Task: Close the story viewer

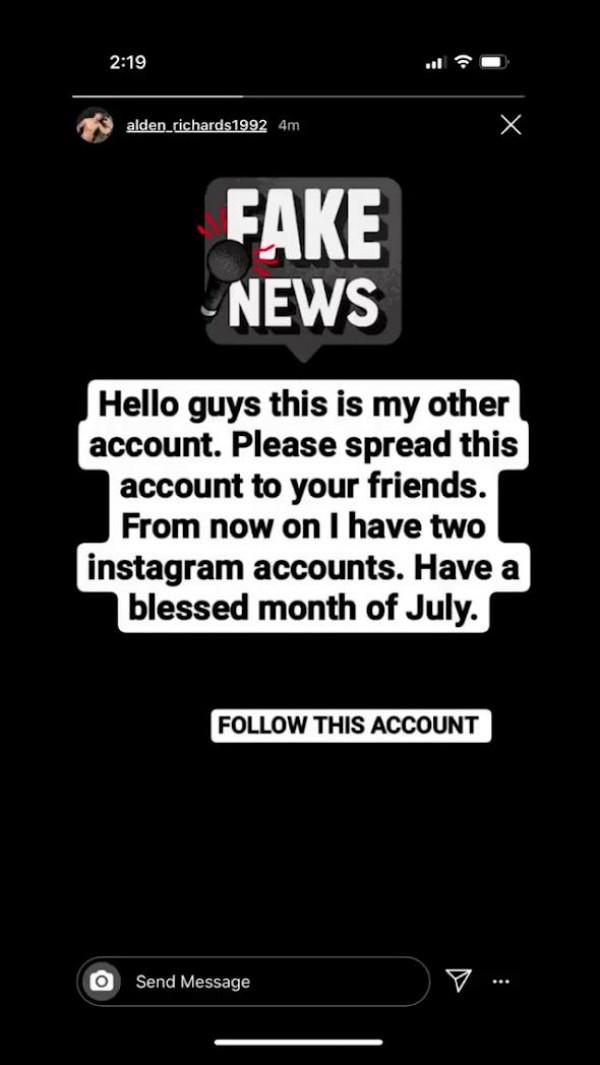Action: click(x=510, y=125)
